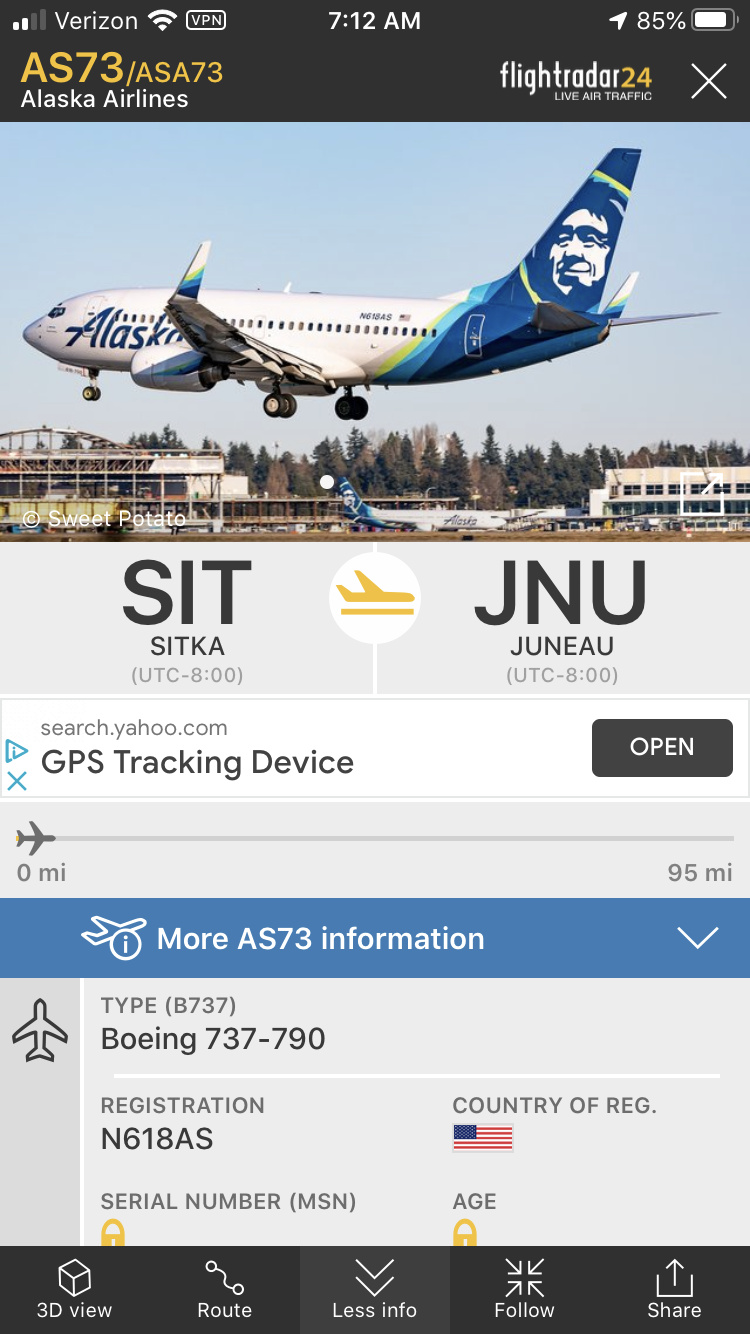This screenshot has width=750, height=1334.
Task: Dismiss the yahoo ad with the X
Action: click(17, 781)
